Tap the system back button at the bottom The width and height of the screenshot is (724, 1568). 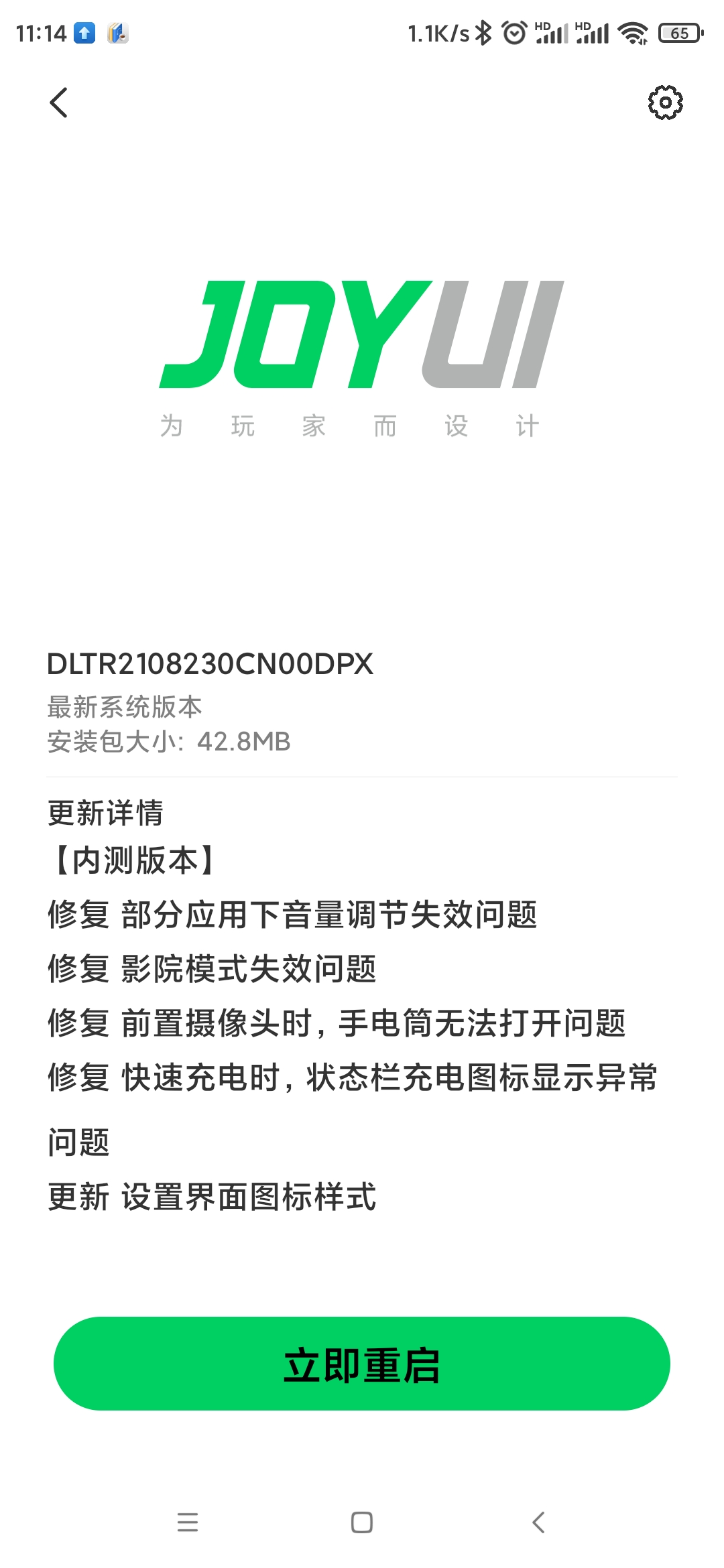click(538, 1522)
